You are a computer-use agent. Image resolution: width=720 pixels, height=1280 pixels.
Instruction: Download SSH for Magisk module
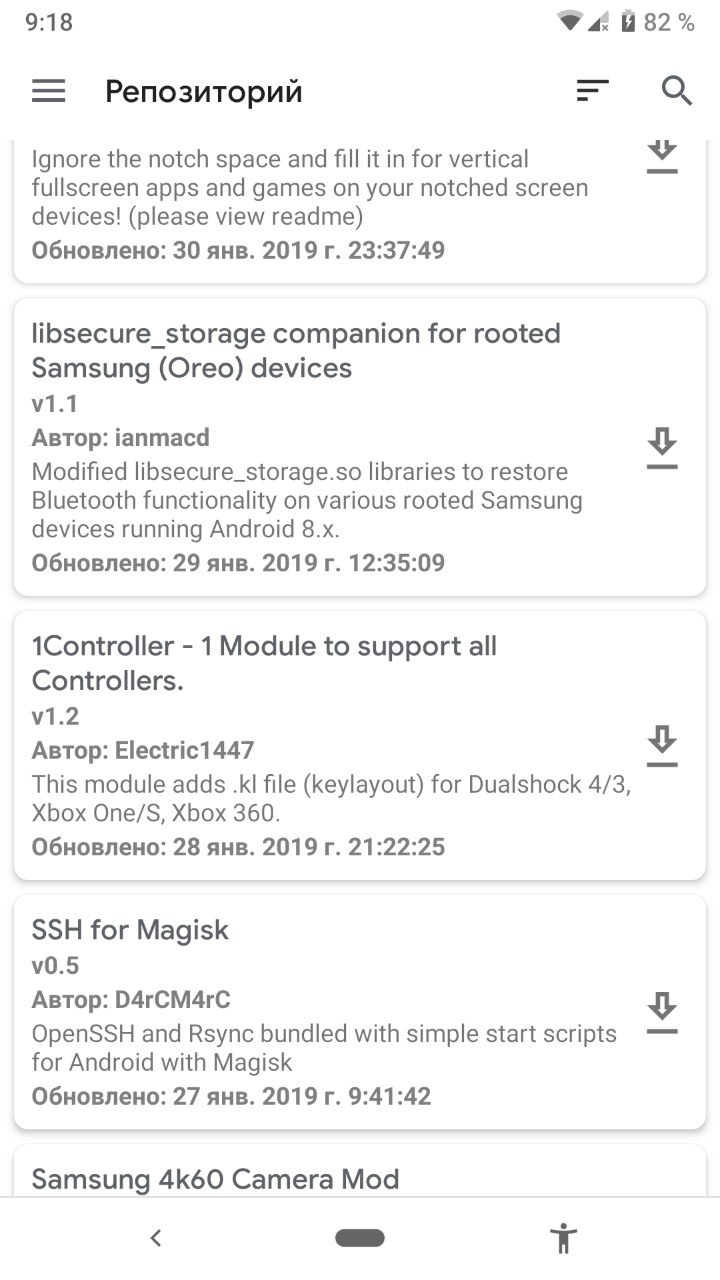662,1013
